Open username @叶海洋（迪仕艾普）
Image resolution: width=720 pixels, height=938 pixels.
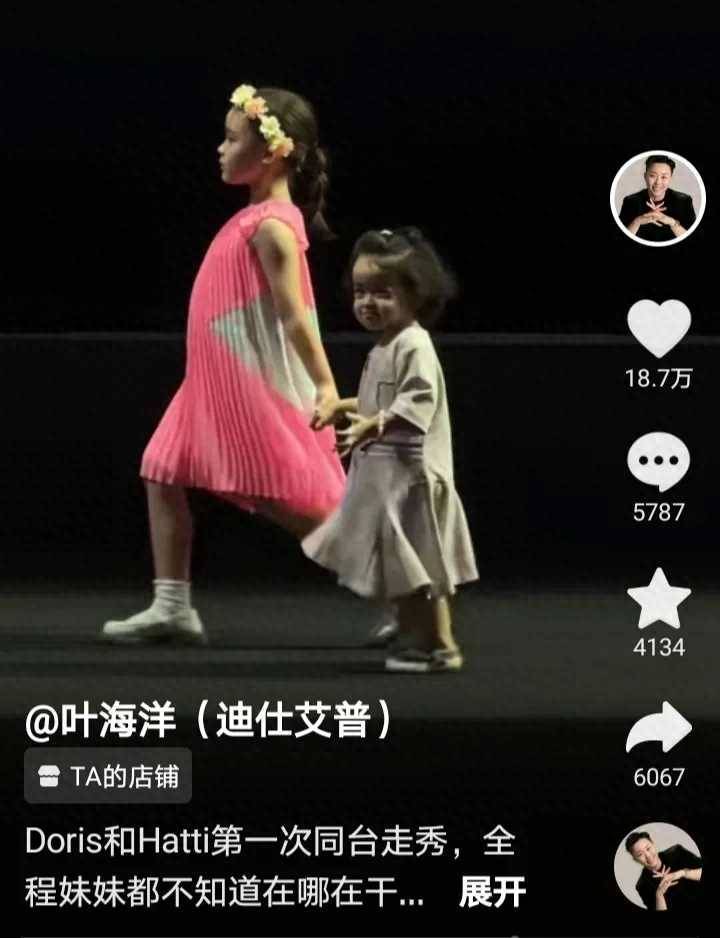[x=209, y=723]
